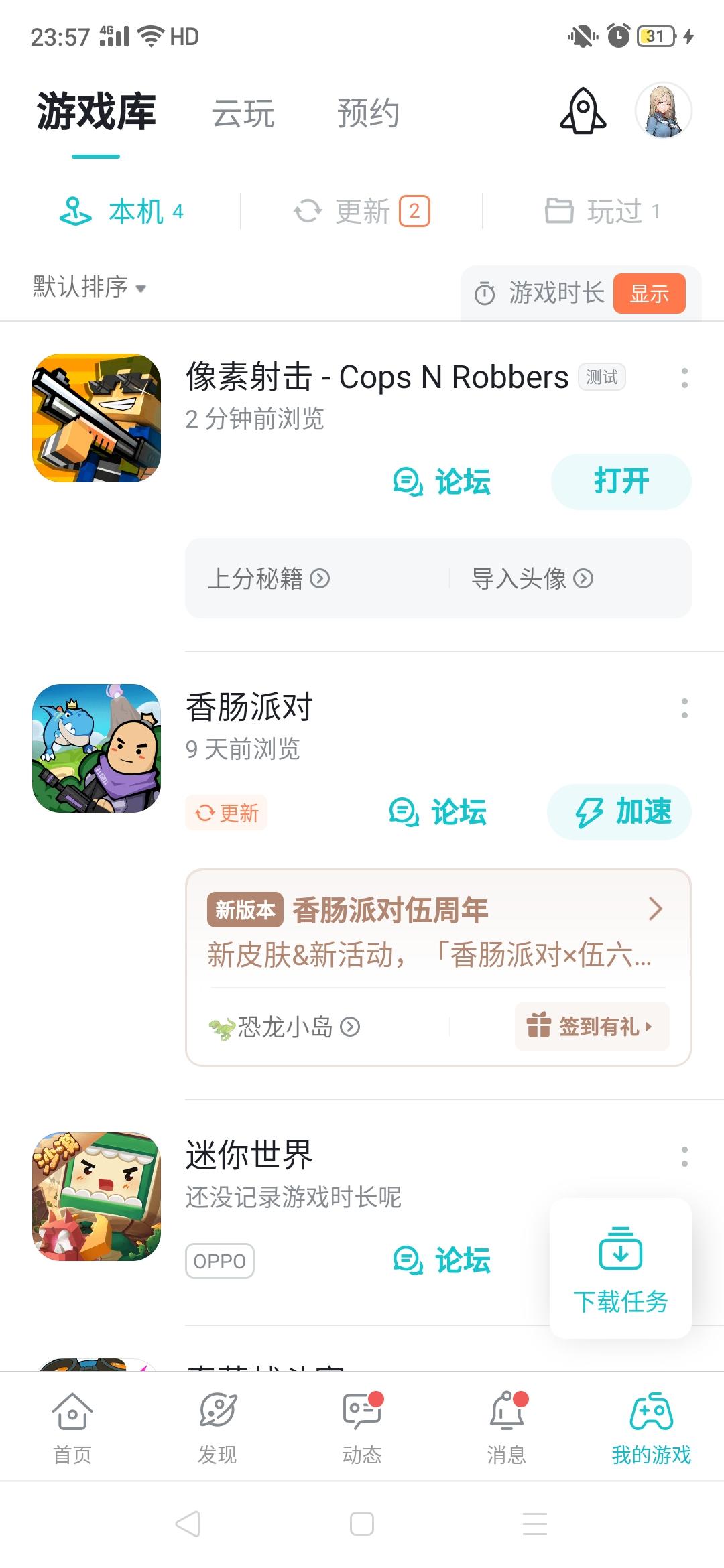Open 论坛 for 像素射击
The height and width of the screenshot is (1568, 724).
pos(441,482)
